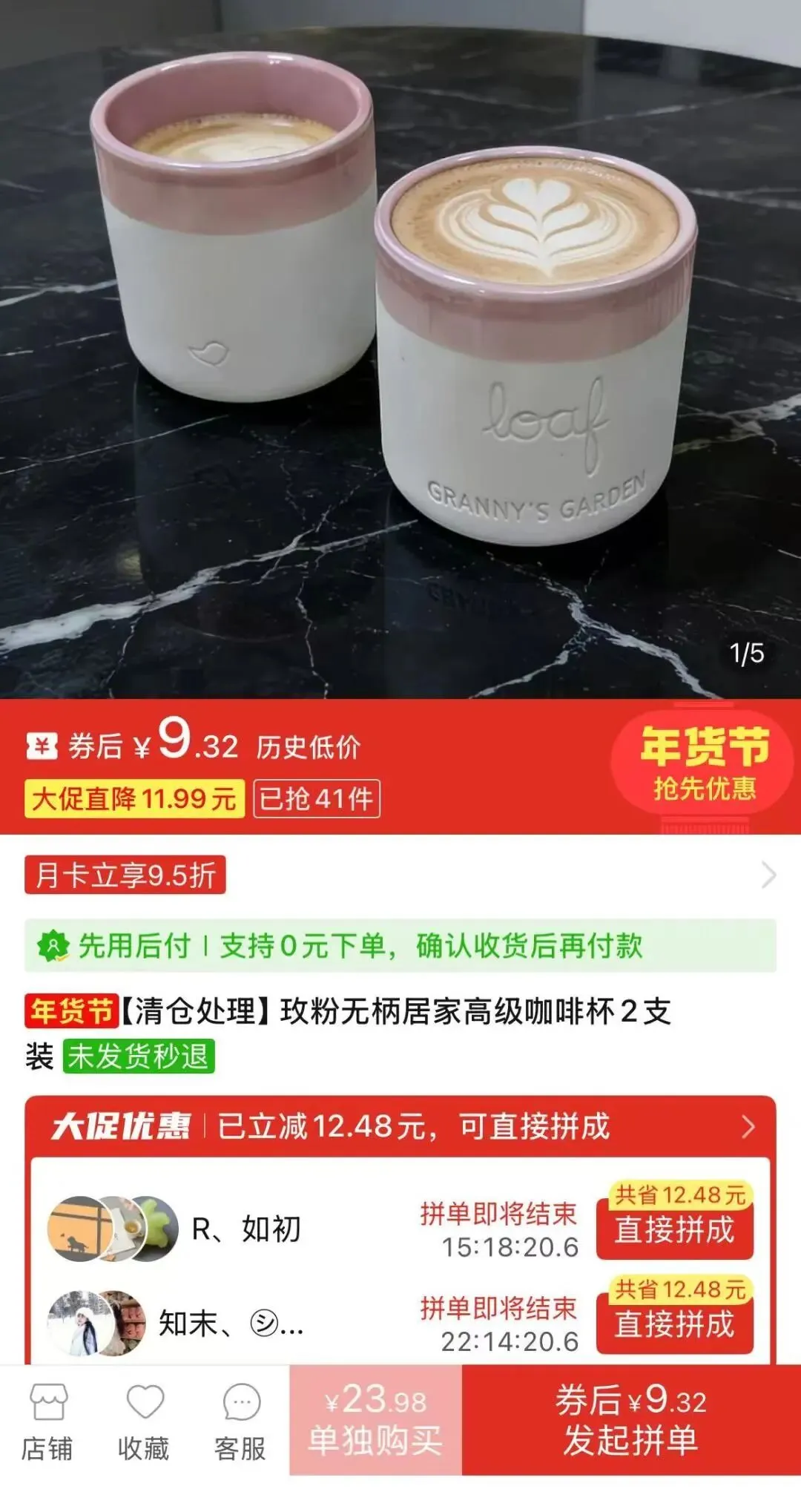The height and width of the screenshot is (1512, 801).
Task: Add this product to 收藏 favorites
Action: pos(144,1421)
